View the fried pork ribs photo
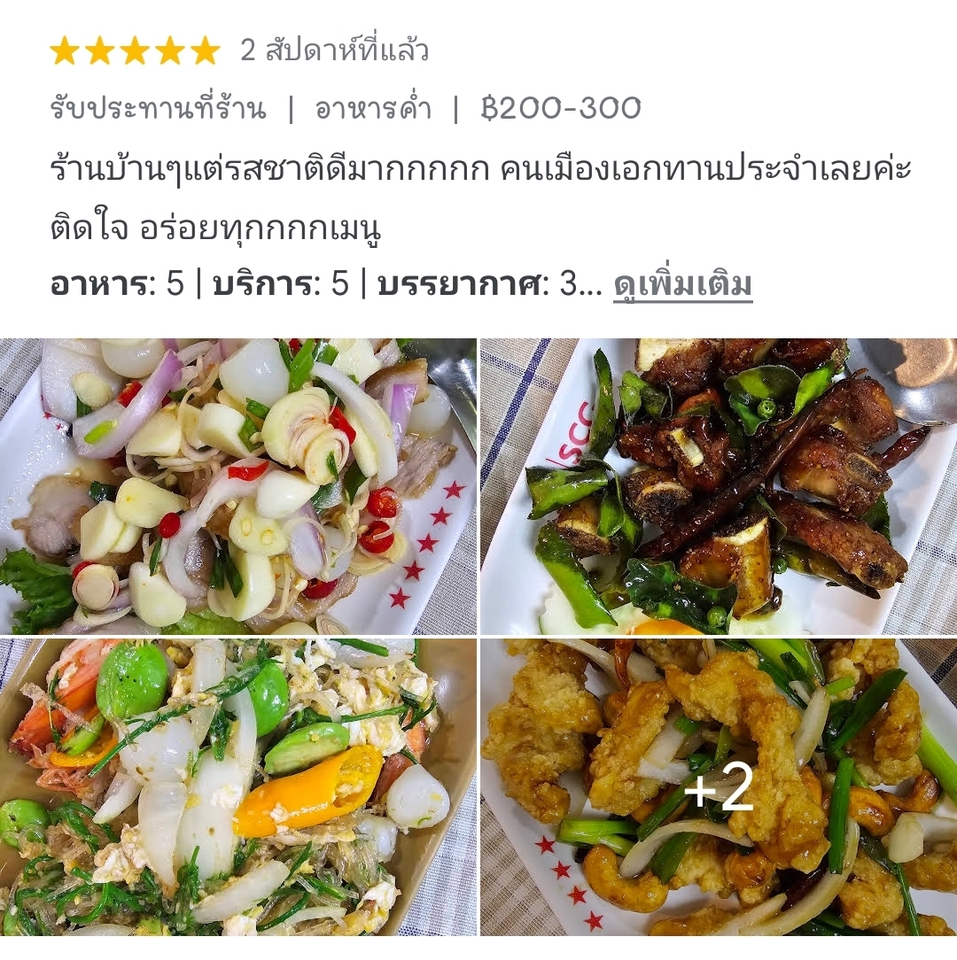Viewport: 957px width, 960px height. (720, 480)
